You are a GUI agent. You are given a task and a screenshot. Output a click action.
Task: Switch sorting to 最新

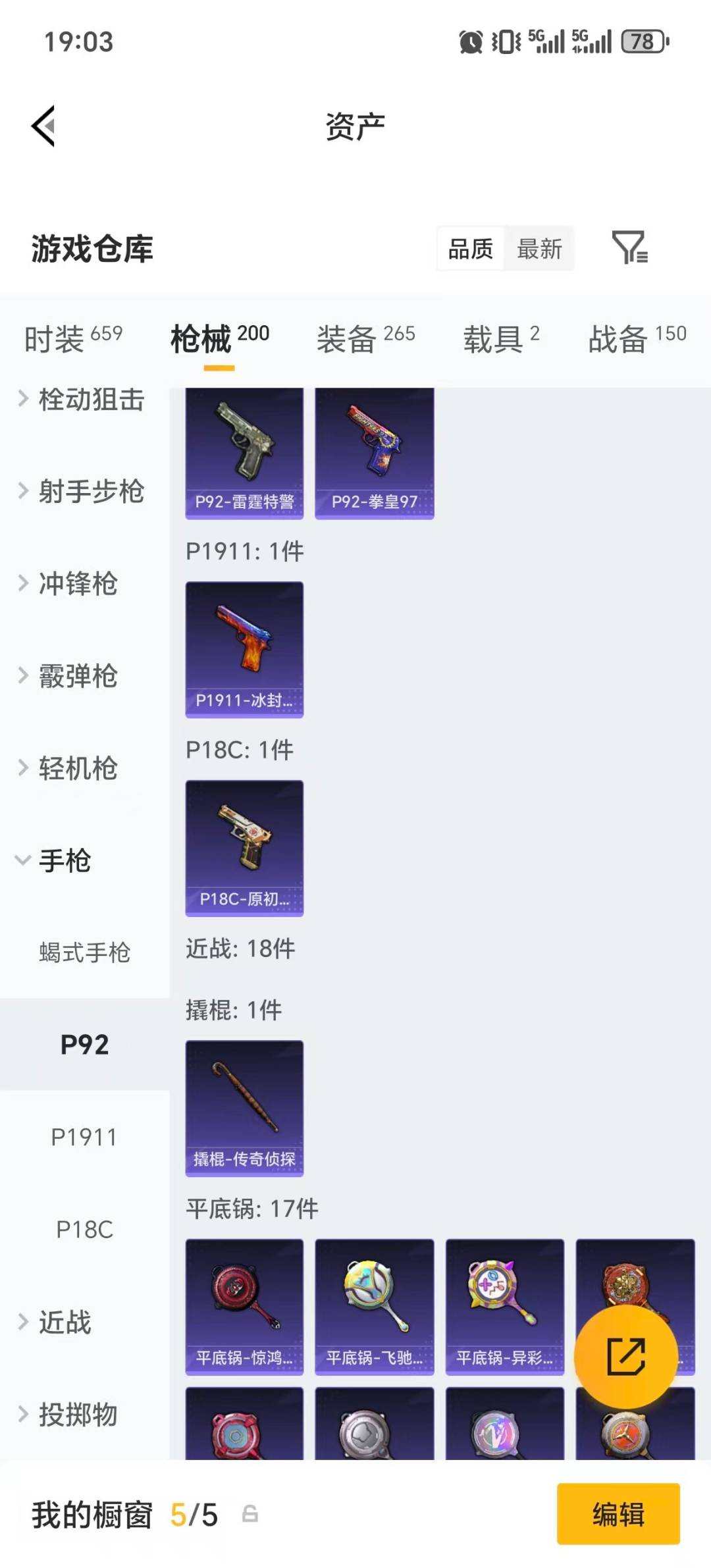coord(539,248)
